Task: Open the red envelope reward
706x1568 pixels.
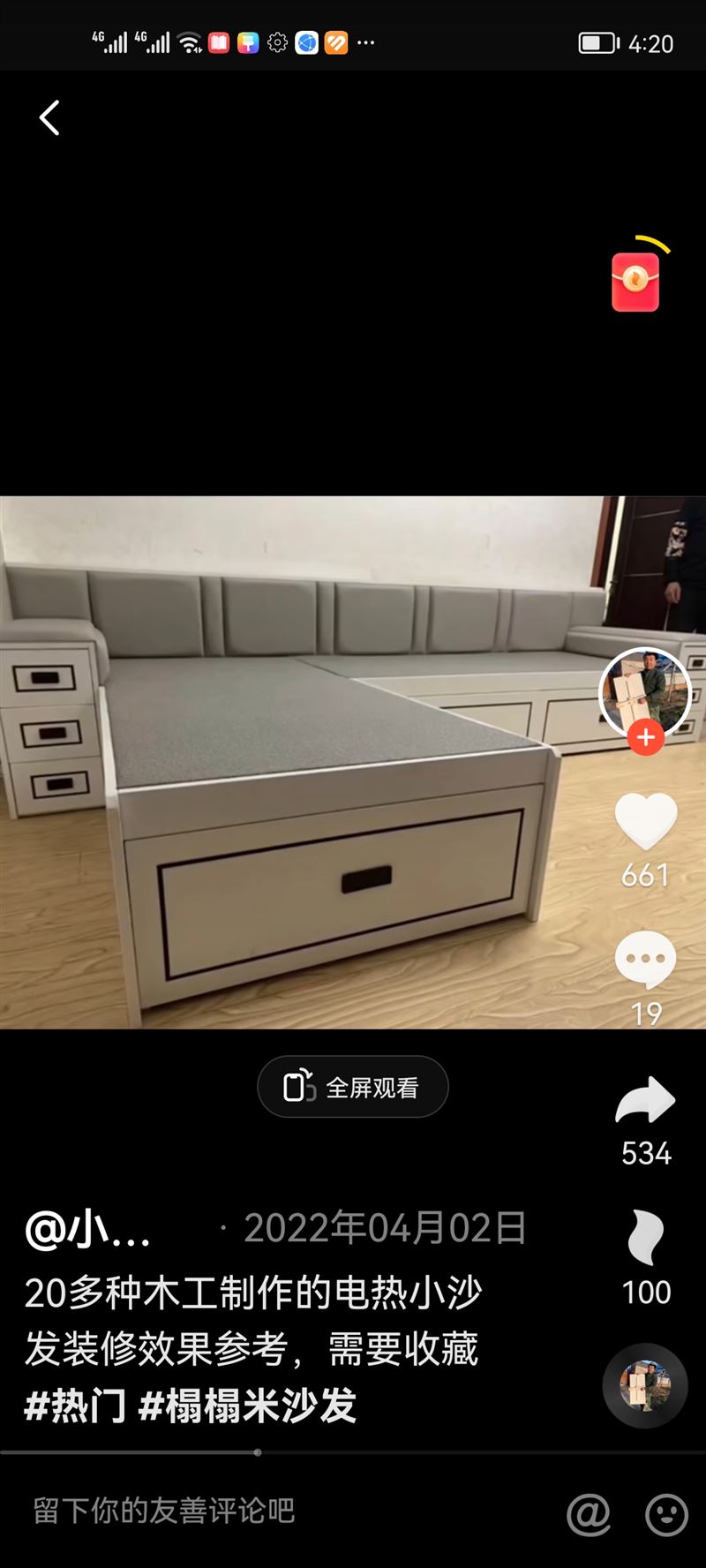Action: [635, 282]
